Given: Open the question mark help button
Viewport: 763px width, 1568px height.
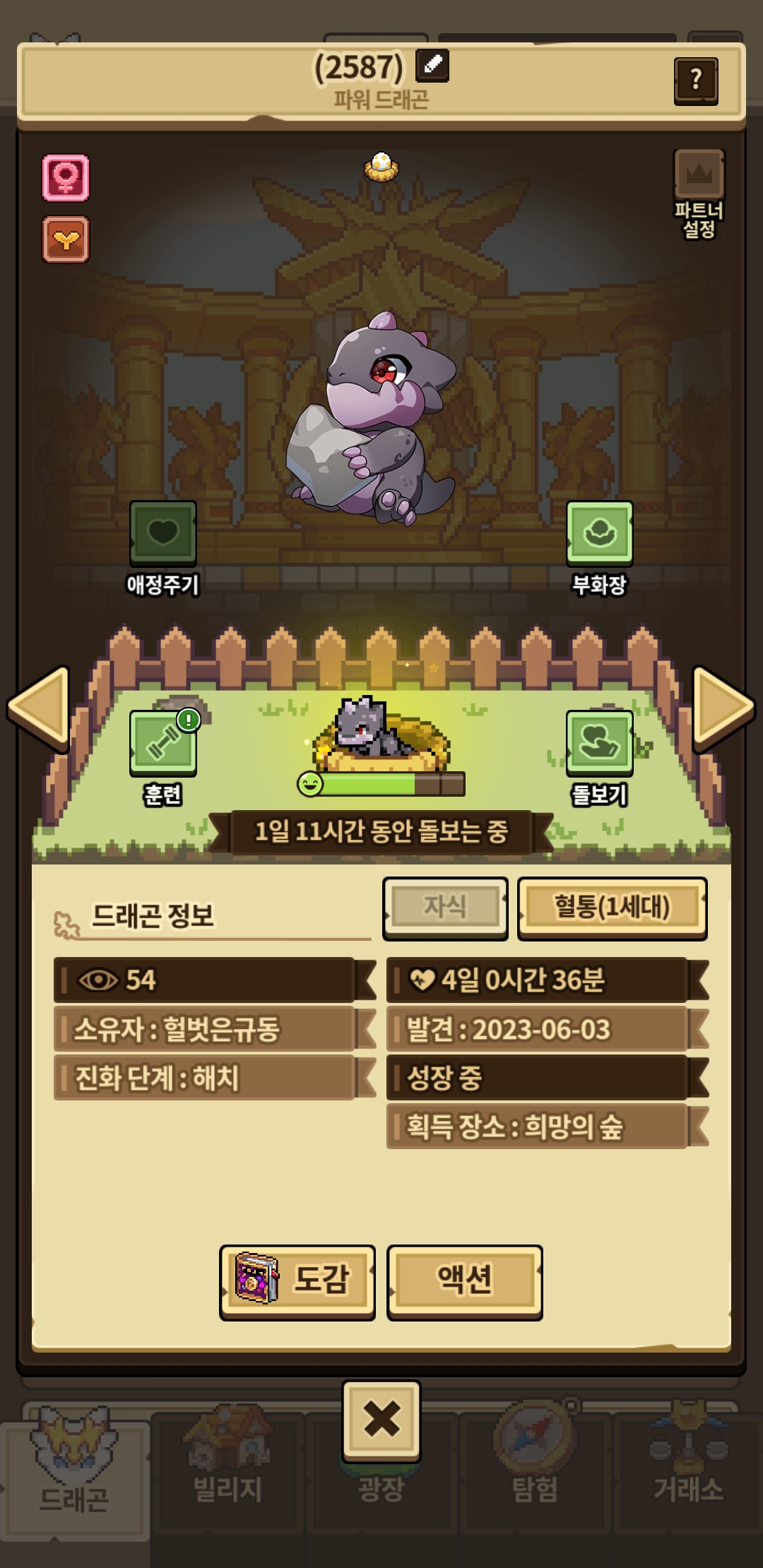Looking at the screenshot, I should (x=696, y=81).
